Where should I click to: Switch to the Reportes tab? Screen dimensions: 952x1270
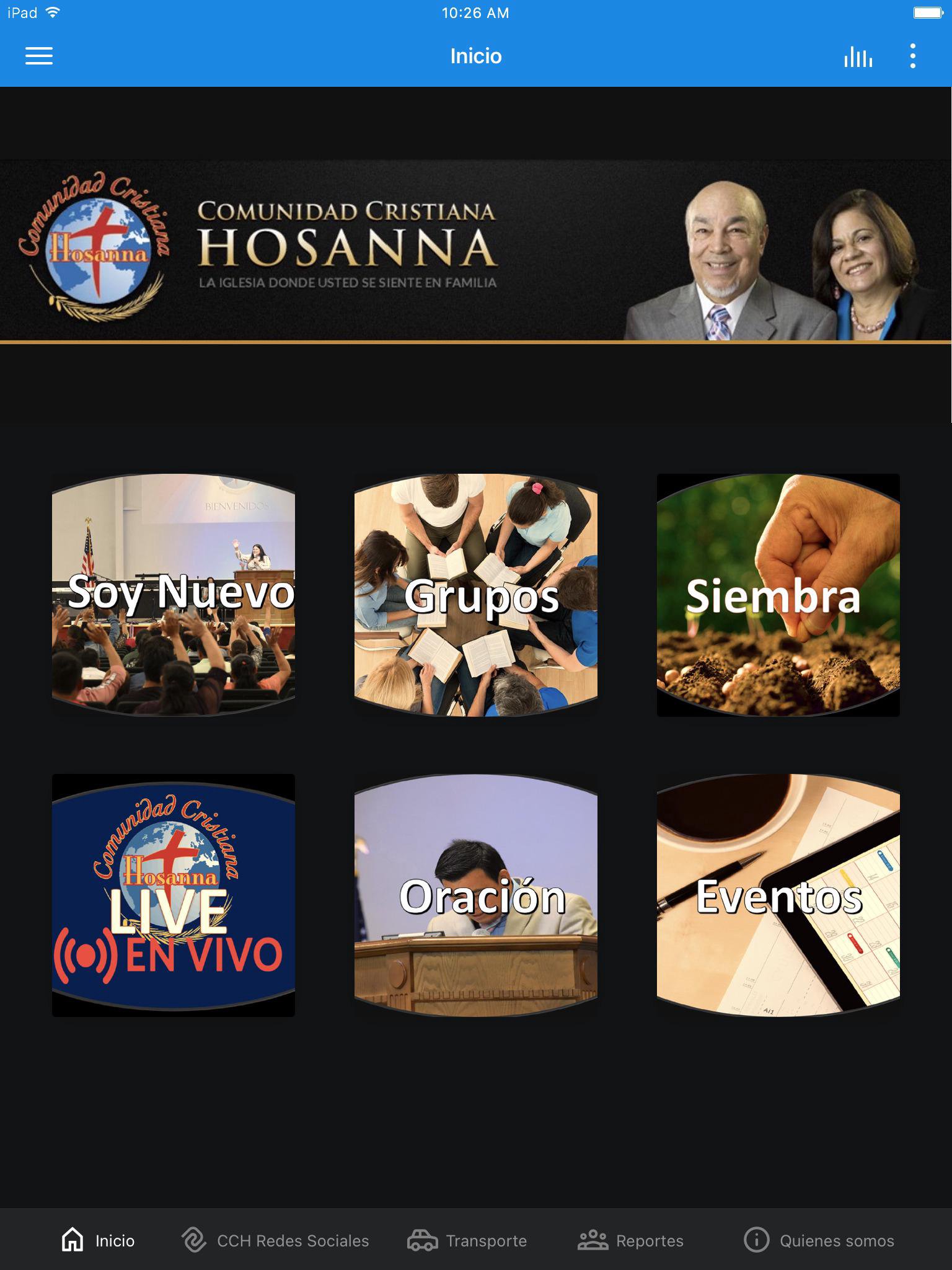tap(630, 1240)
